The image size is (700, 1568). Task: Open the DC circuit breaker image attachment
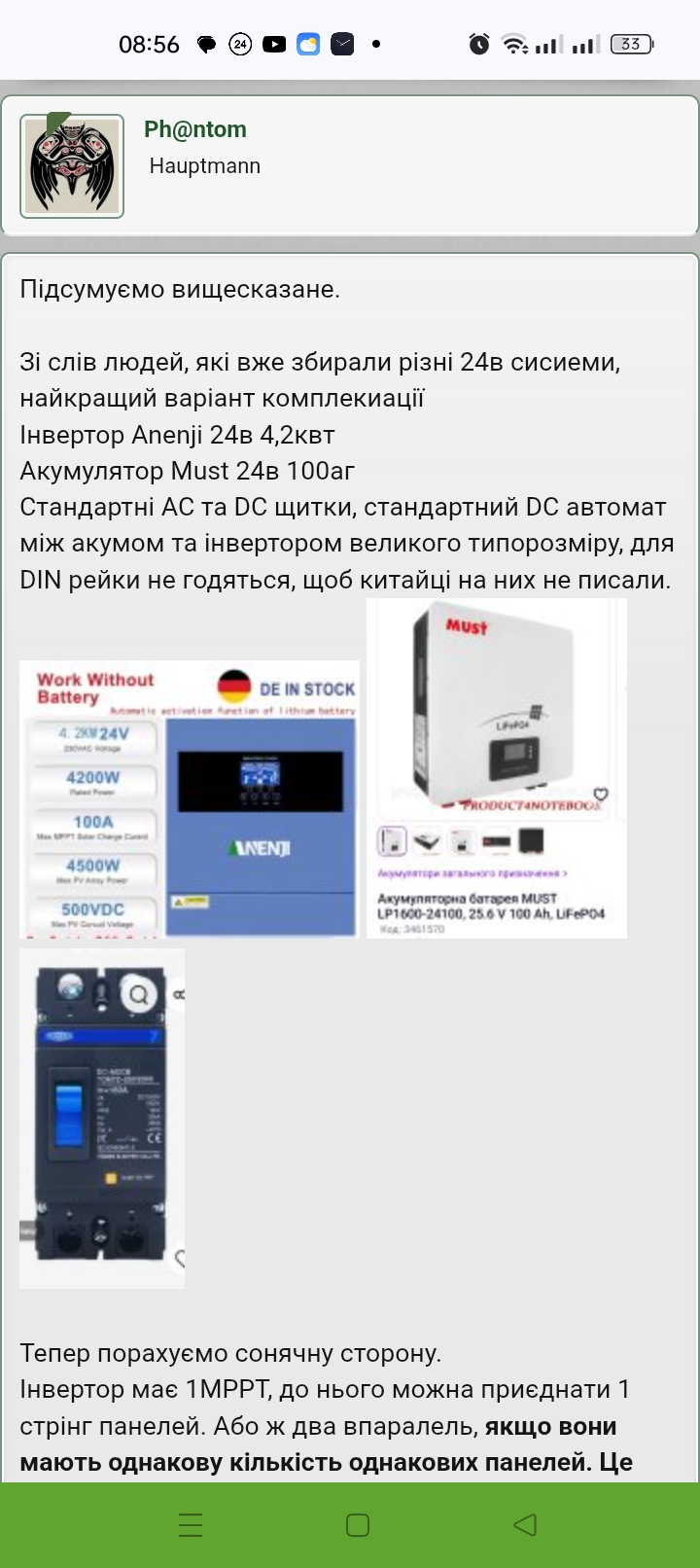coord(102,1119)
